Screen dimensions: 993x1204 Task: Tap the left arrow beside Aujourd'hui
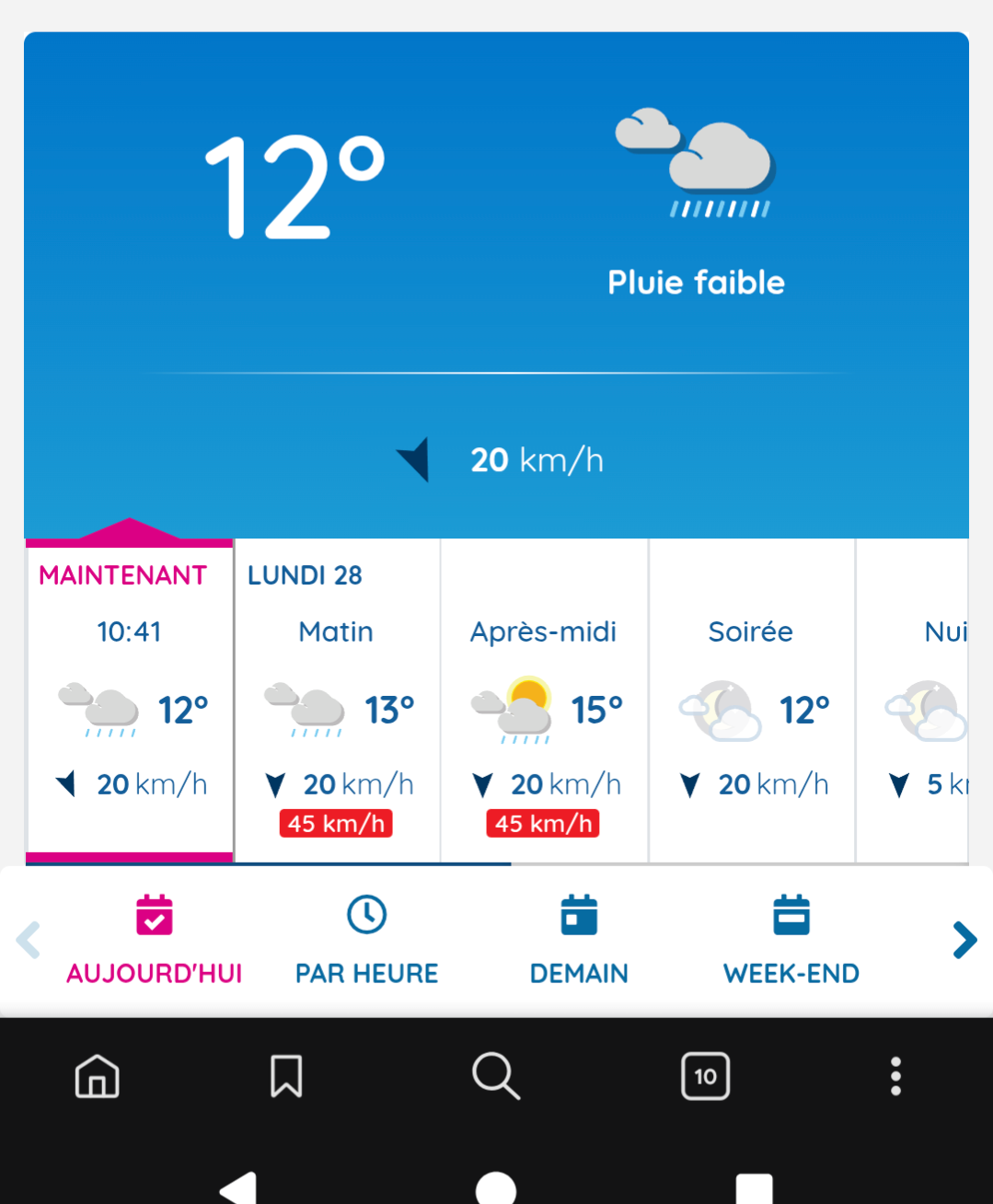coord(29,940)
